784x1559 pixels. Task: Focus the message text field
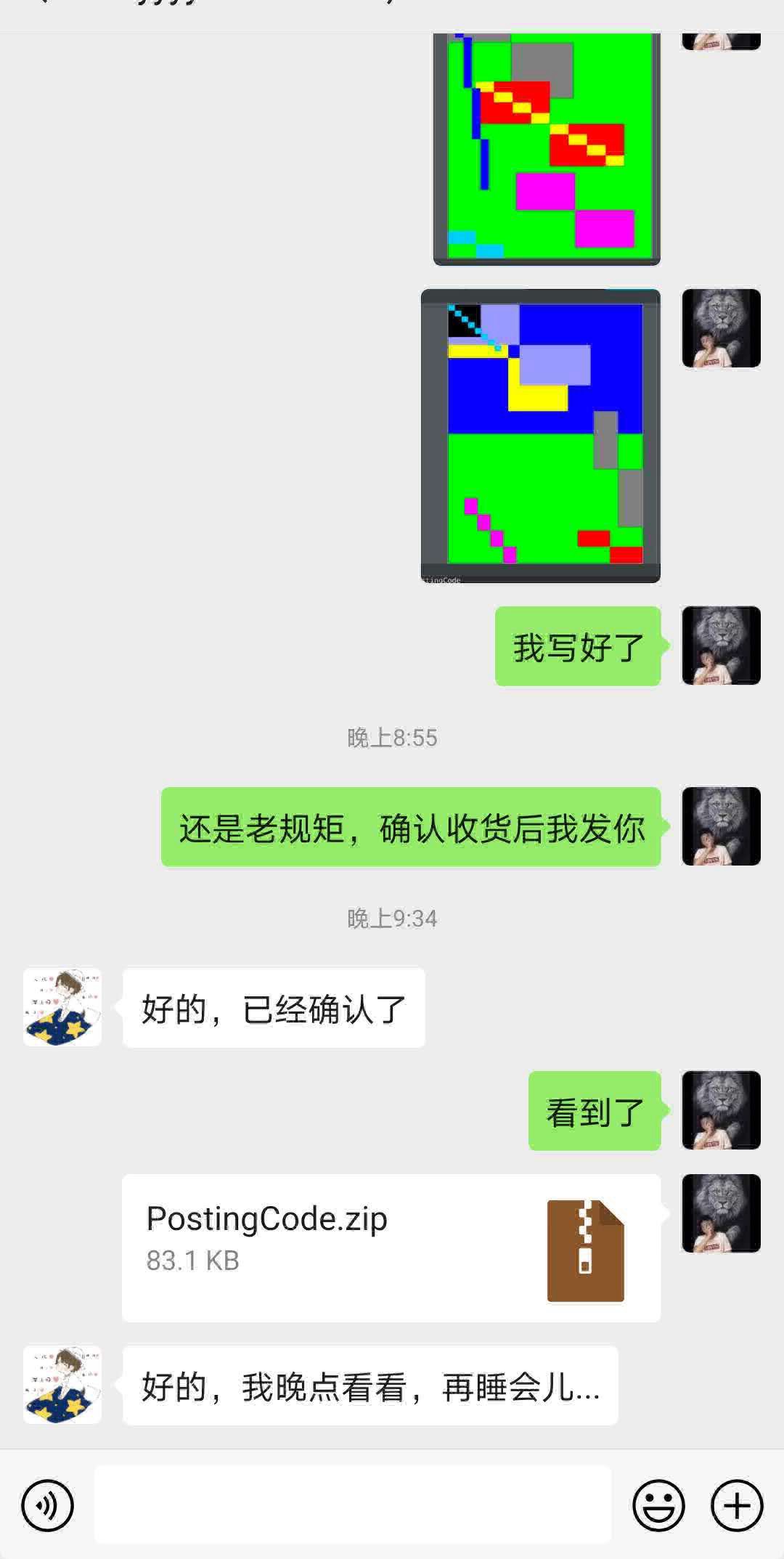tap(353, 1504)
